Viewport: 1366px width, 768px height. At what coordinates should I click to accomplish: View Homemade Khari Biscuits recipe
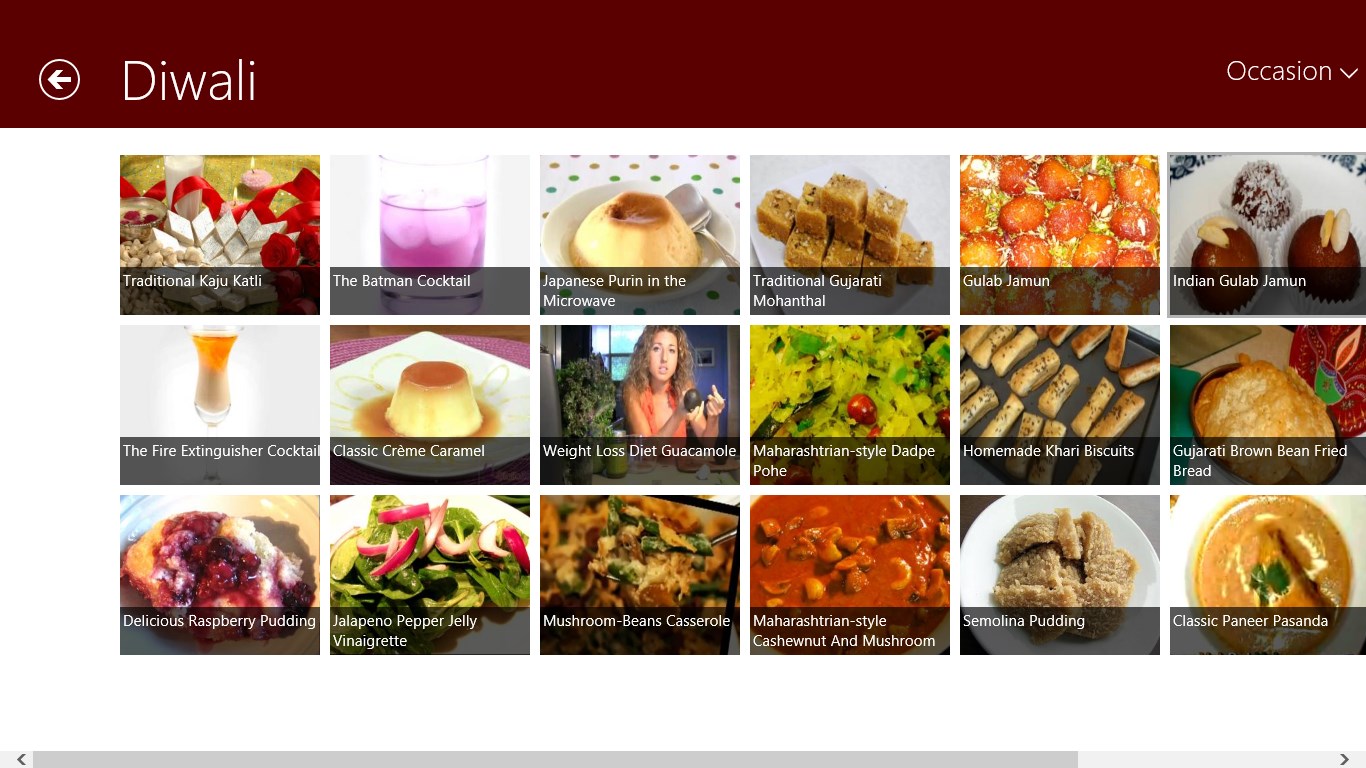click(x=1060, y=404)
